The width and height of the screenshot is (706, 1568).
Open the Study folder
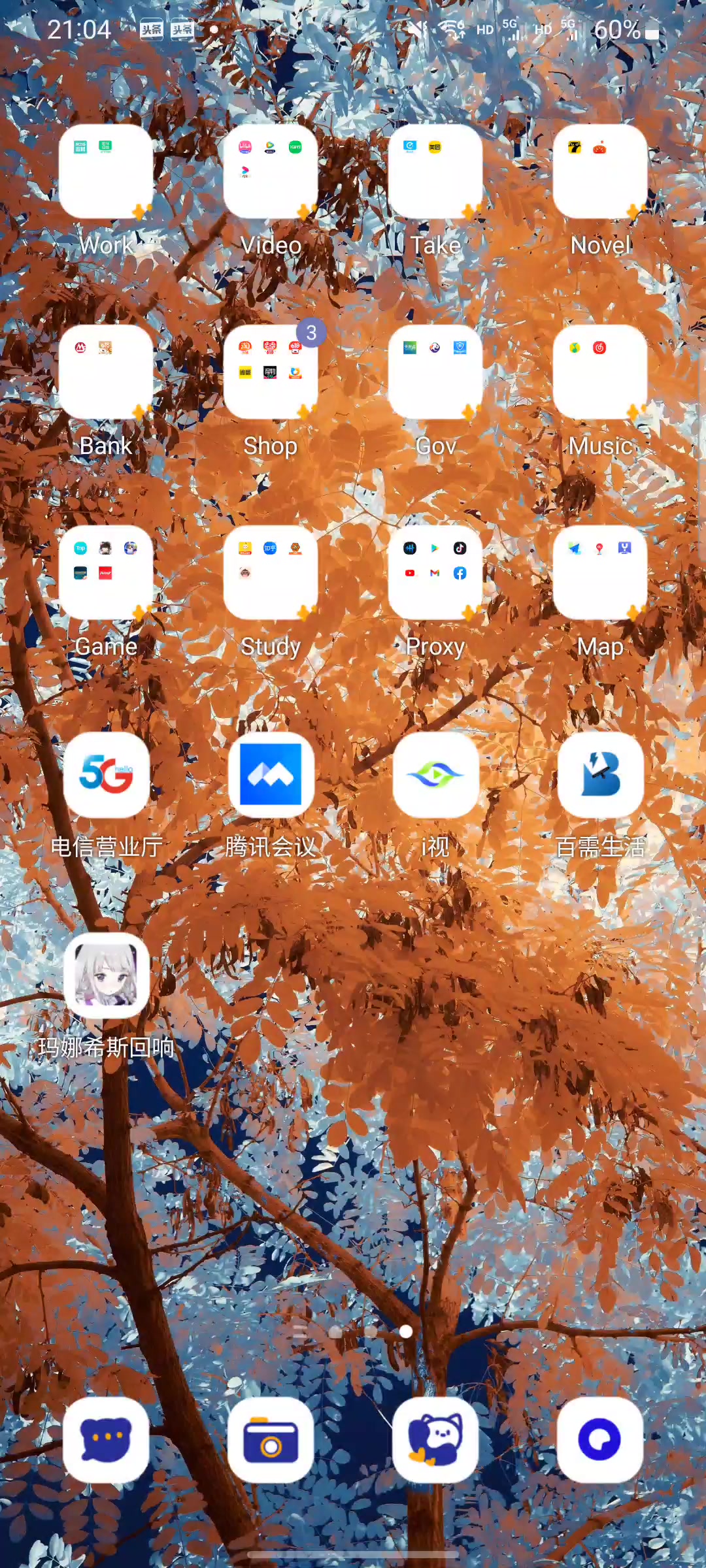(x=271, y=572)
